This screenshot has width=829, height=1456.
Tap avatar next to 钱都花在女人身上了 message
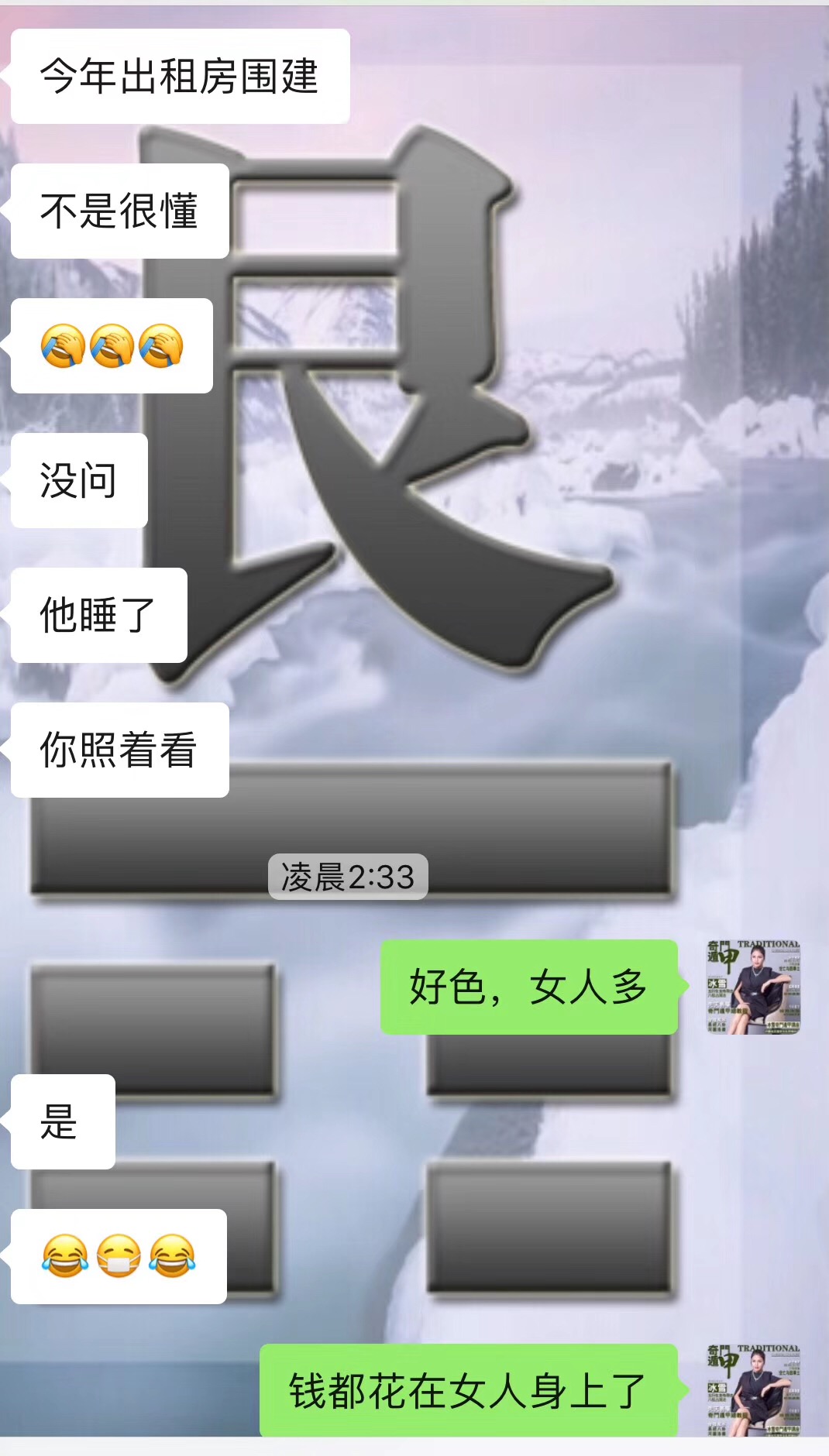point(752,1390)
